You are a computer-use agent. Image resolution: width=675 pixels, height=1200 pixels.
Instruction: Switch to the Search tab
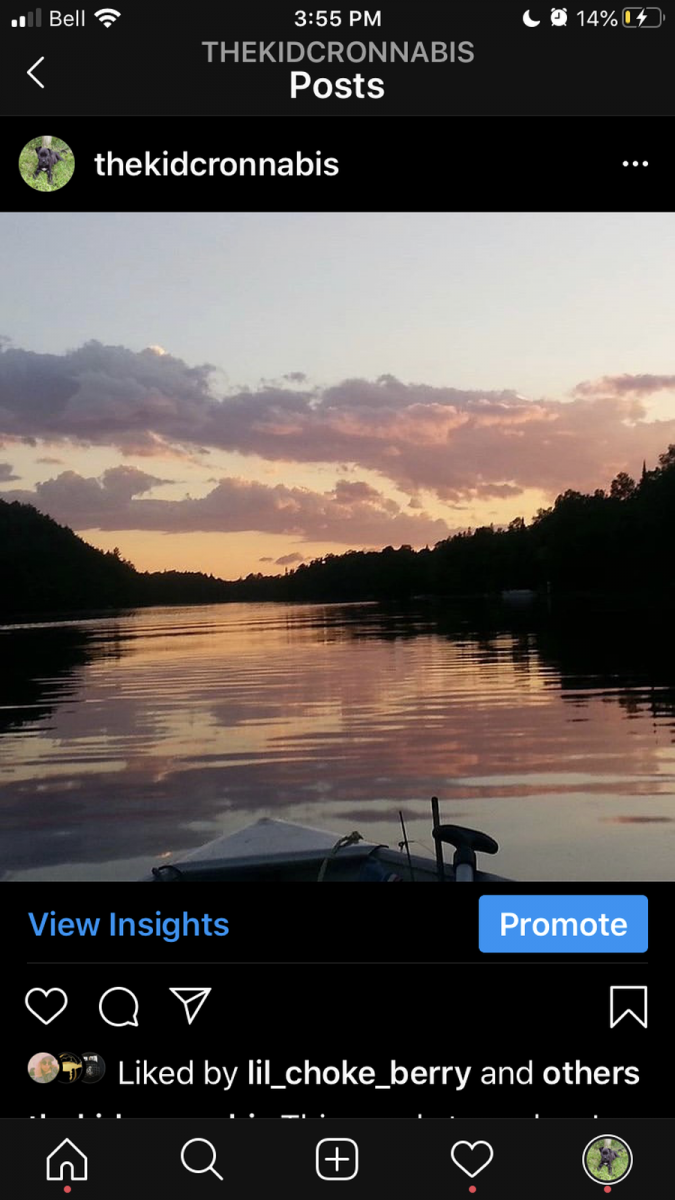(201, 1160)
